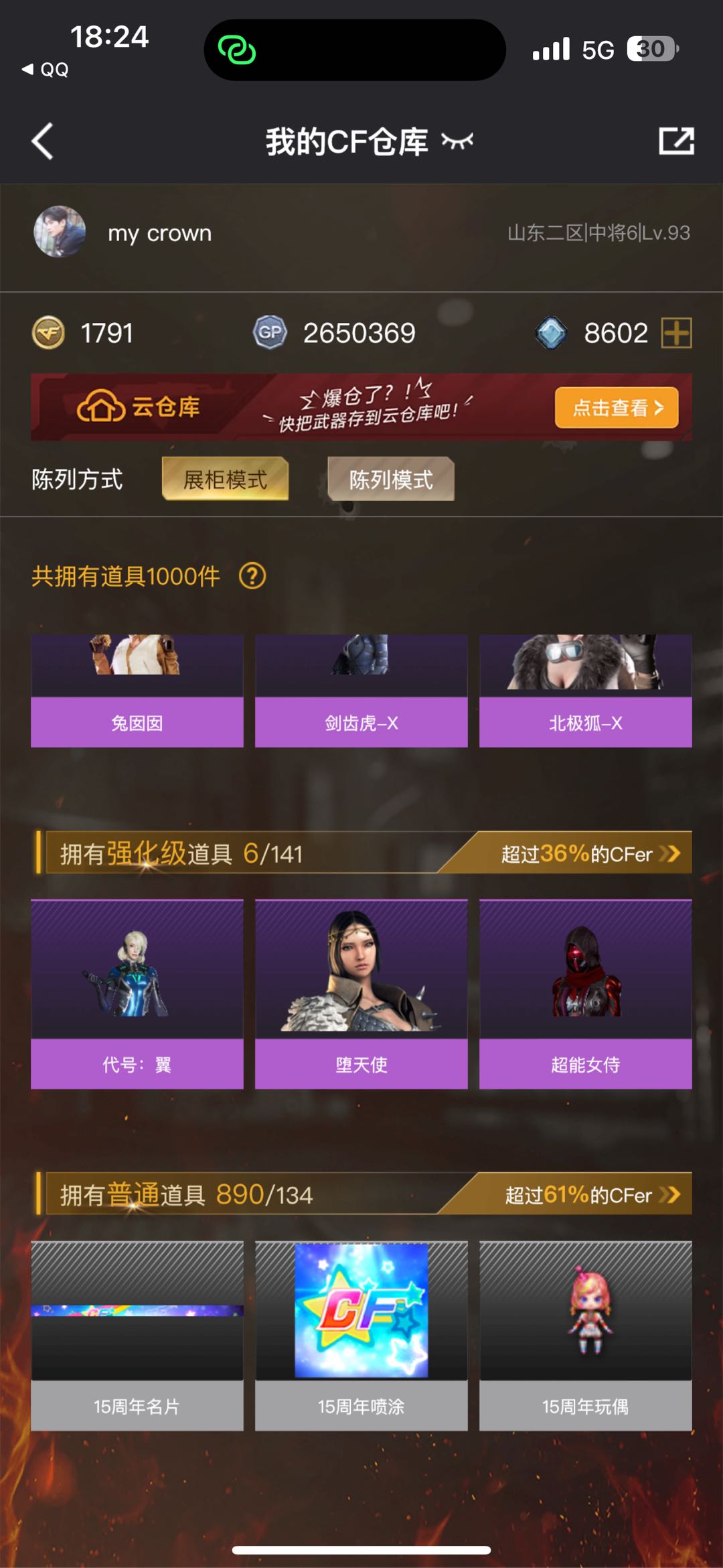Open the 15周年喷涂 item
The image size is (723, 1568).
[x=361, y=1336]
